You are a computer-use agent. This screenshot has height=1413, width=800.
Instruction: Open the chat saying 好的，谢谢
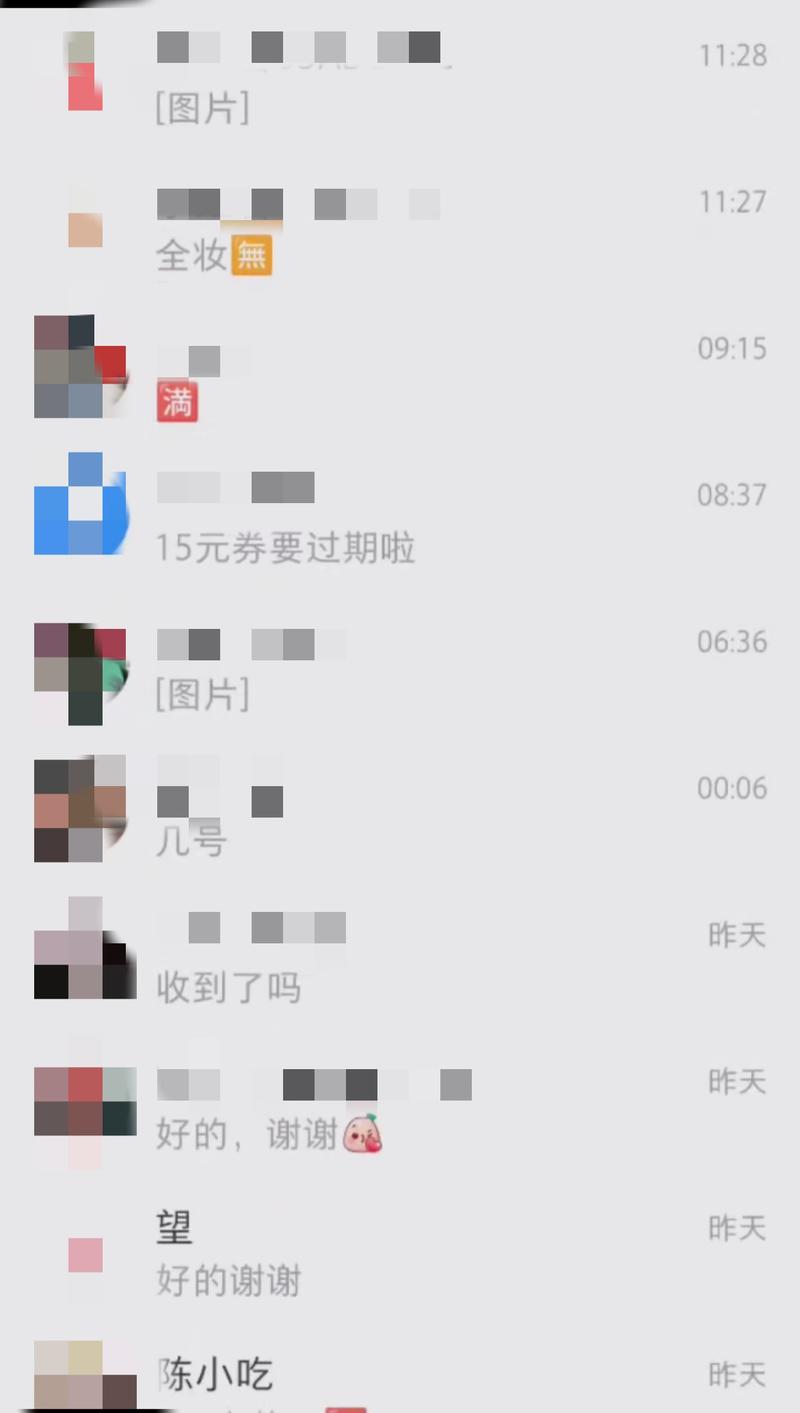tap(400, 1108)
